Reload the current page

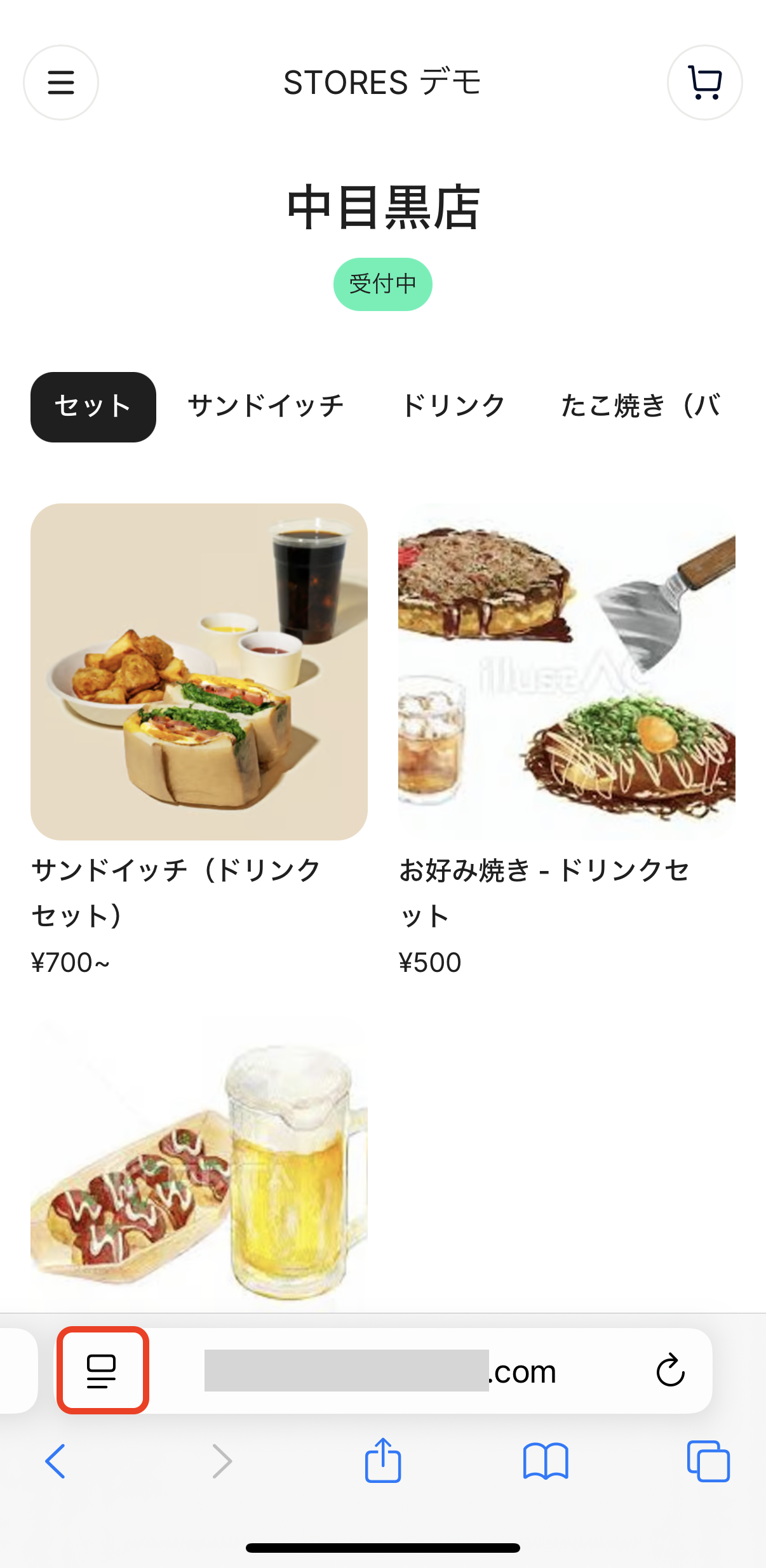pos(670,1371)
